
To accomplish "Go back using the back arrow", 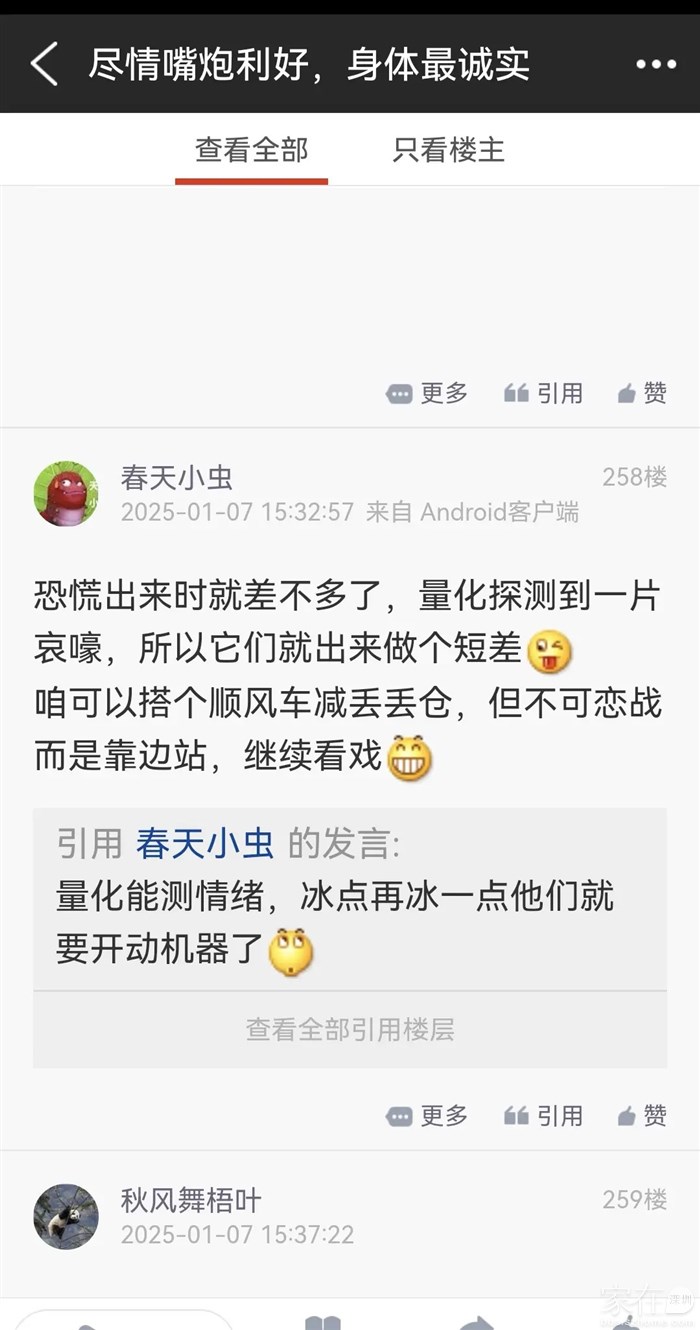I will pyautogui.click(x=44, y=65).
